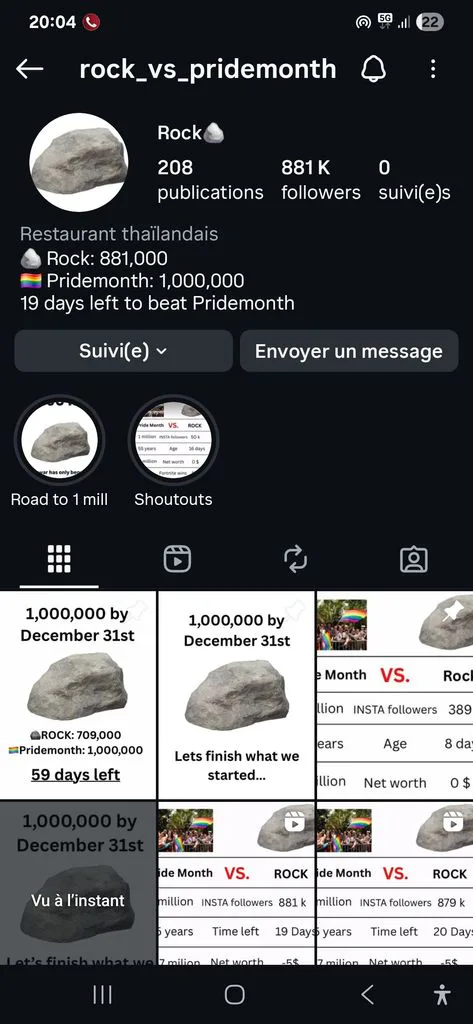Go back using the top-left arrow
Image resolution: width=473 pixels, height=1024 pixels.
[29, 69]
